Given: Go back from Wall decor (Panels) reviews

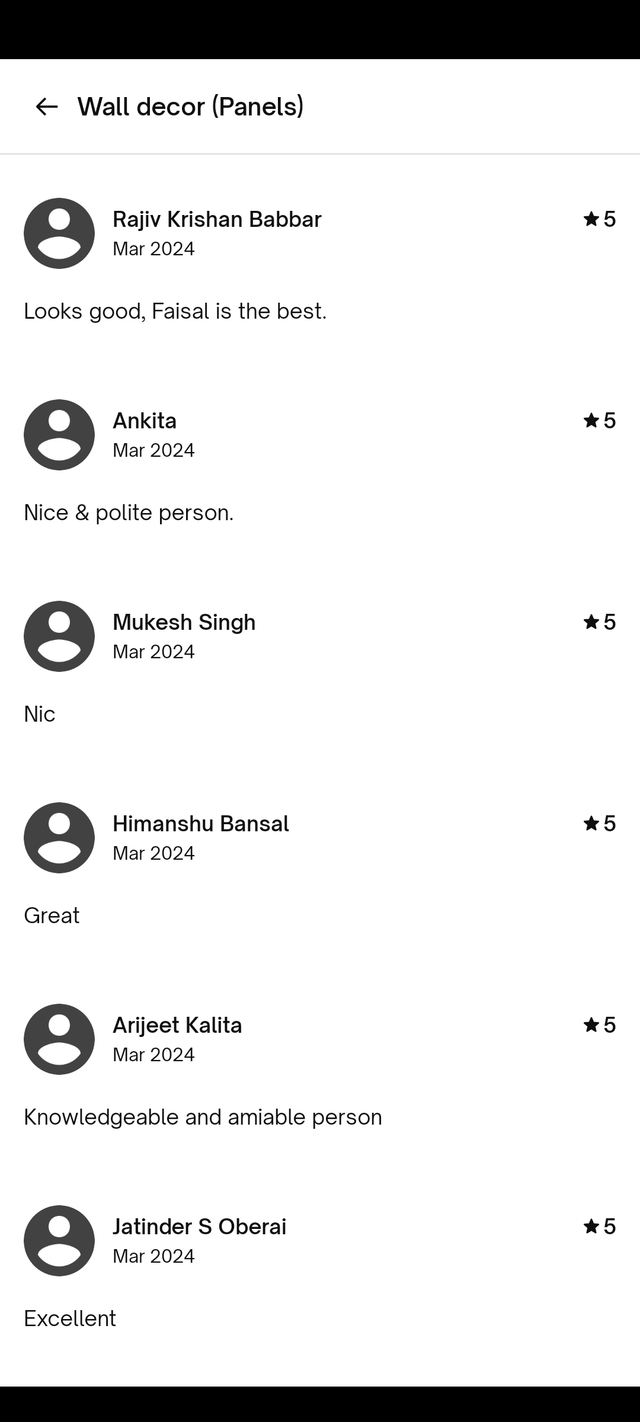Looking at the screenshot, I should coord(46,107).
